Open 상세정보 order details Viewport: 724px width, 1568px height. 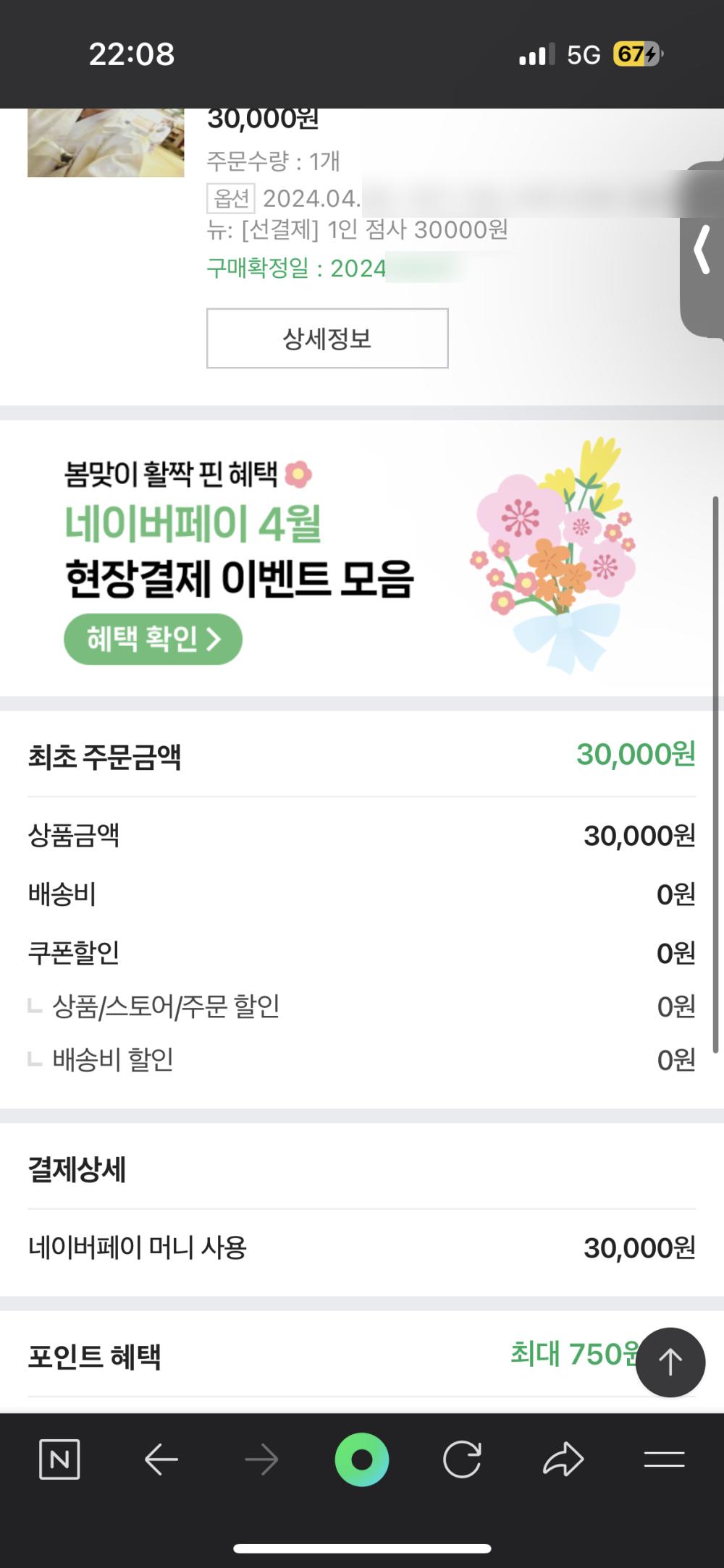coord(327,339)
